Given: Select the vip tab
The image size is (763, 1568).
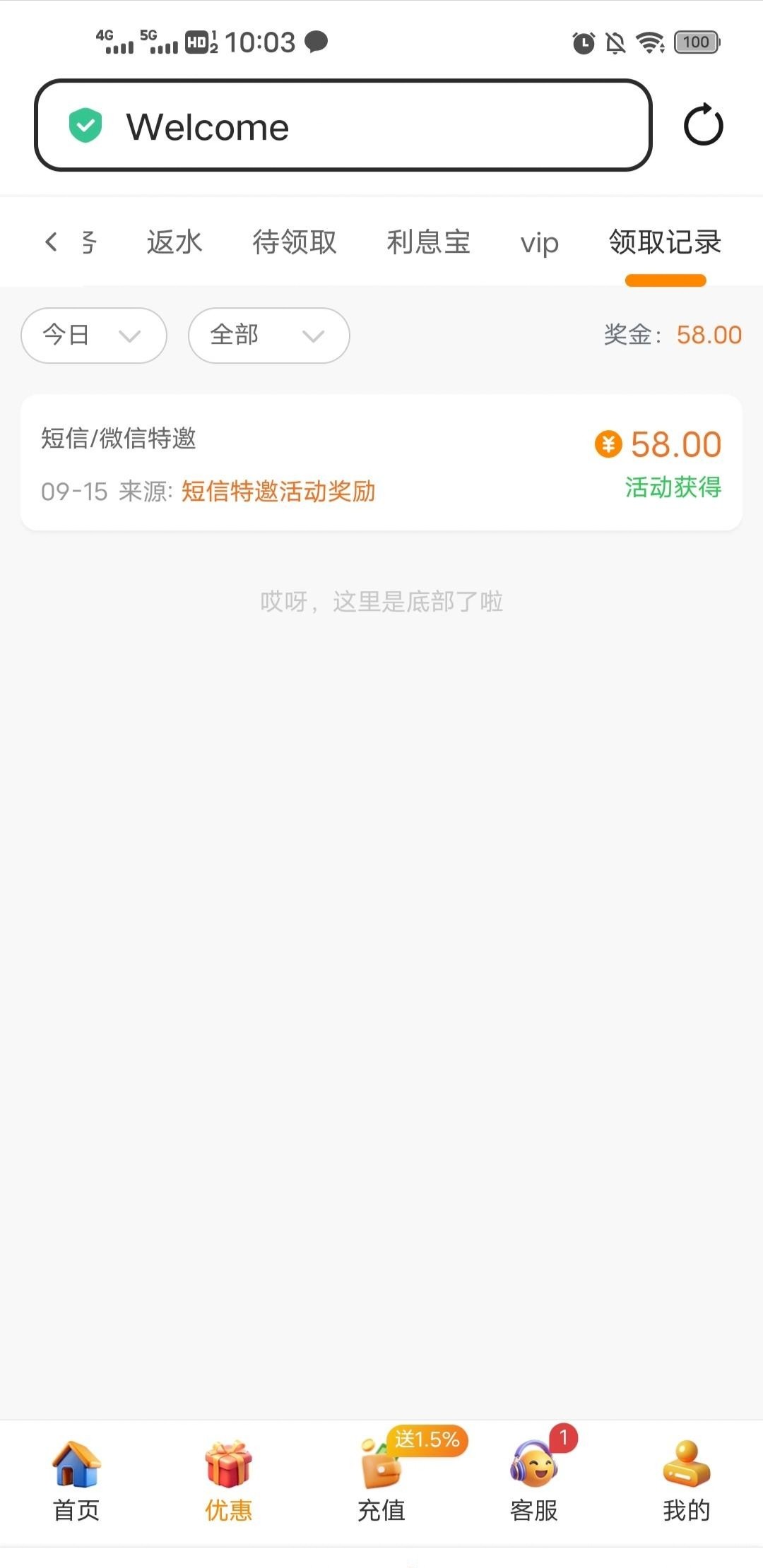Looking at the screenshot, I should [539, 242].
